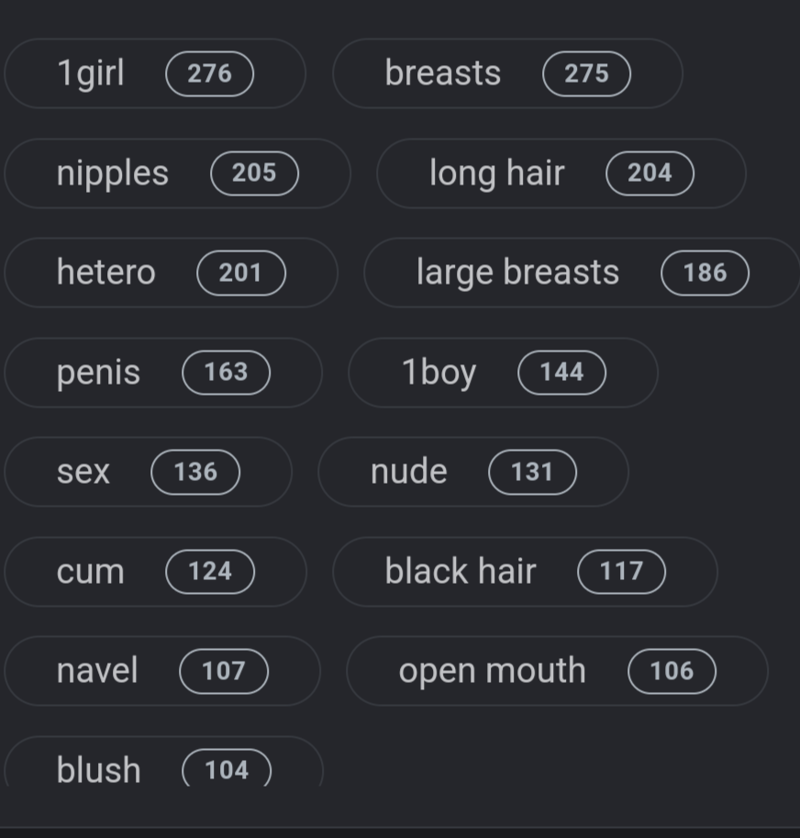Tap the open mouth tag chip
The image size is (800, 838).
tap(556, 671)
